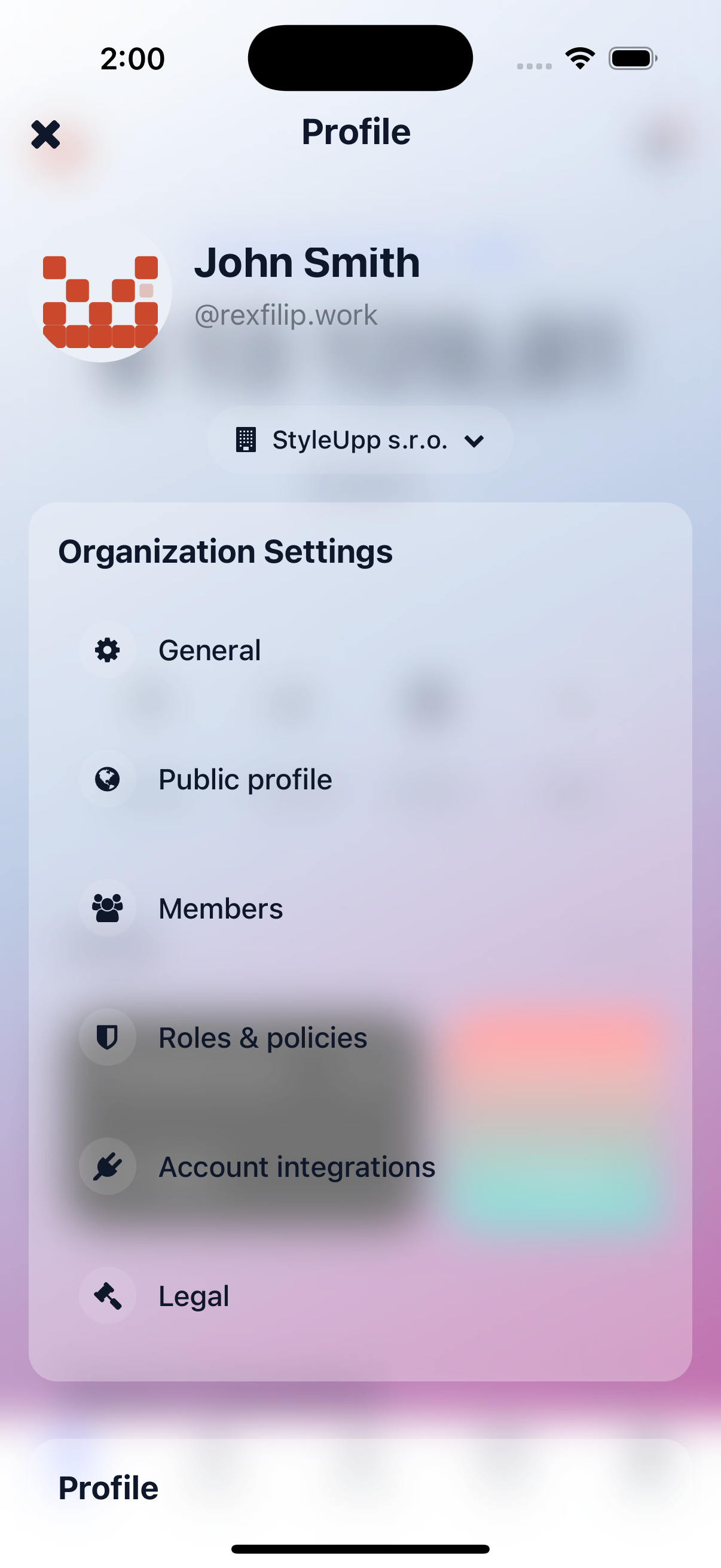The image size is (721, 1568).
Task: Tap the plug icon for Account integrations
Action: (107, 1166)
